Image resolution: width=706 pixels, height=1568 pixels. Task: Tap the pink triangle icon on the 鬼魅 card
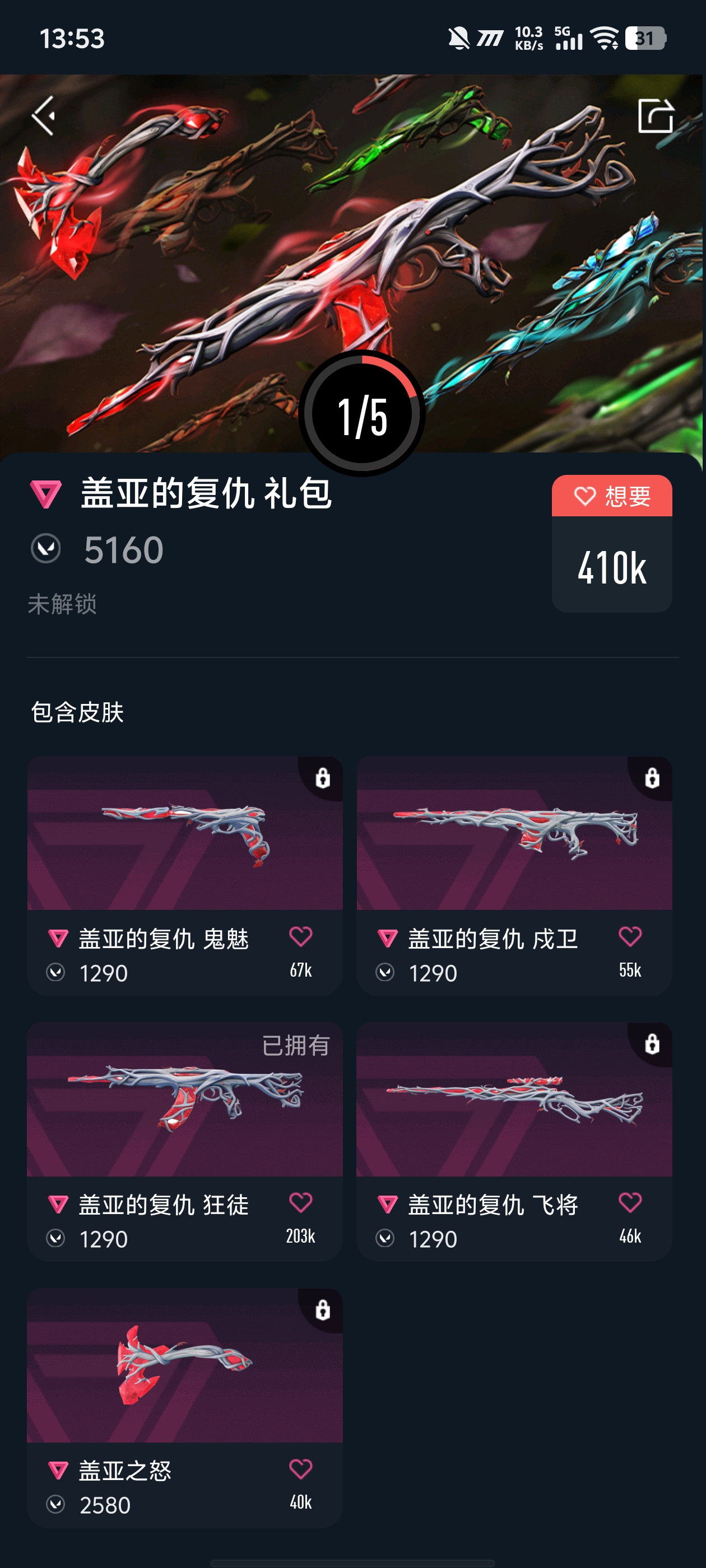click(x=57, y=939)
